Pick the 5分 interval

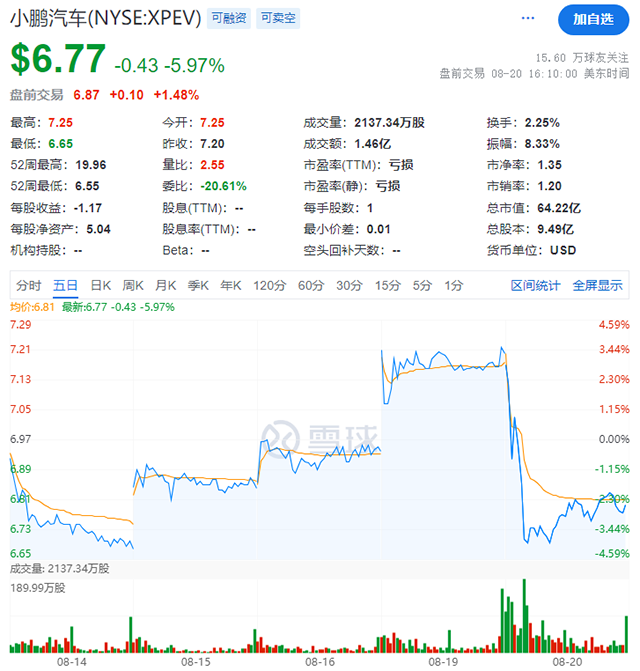click(422, 286)
